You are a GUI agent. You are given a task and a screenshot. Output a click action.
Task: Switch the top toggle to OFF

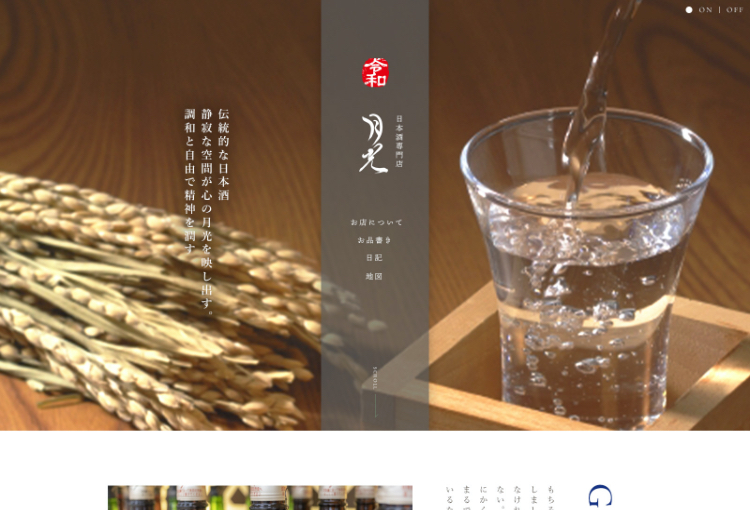pyautogui.click(x=735, y=10)
